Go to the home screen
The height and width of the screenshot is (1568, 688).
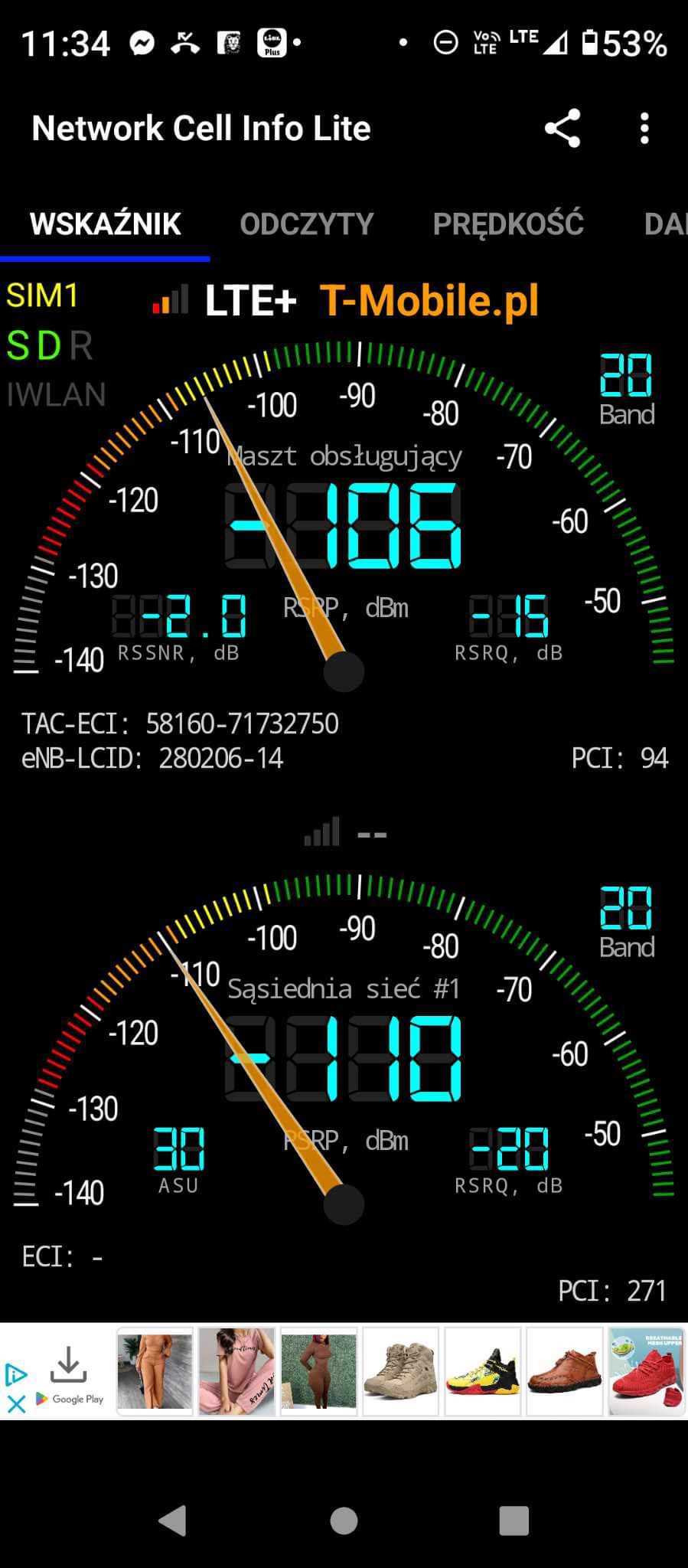344,1521
